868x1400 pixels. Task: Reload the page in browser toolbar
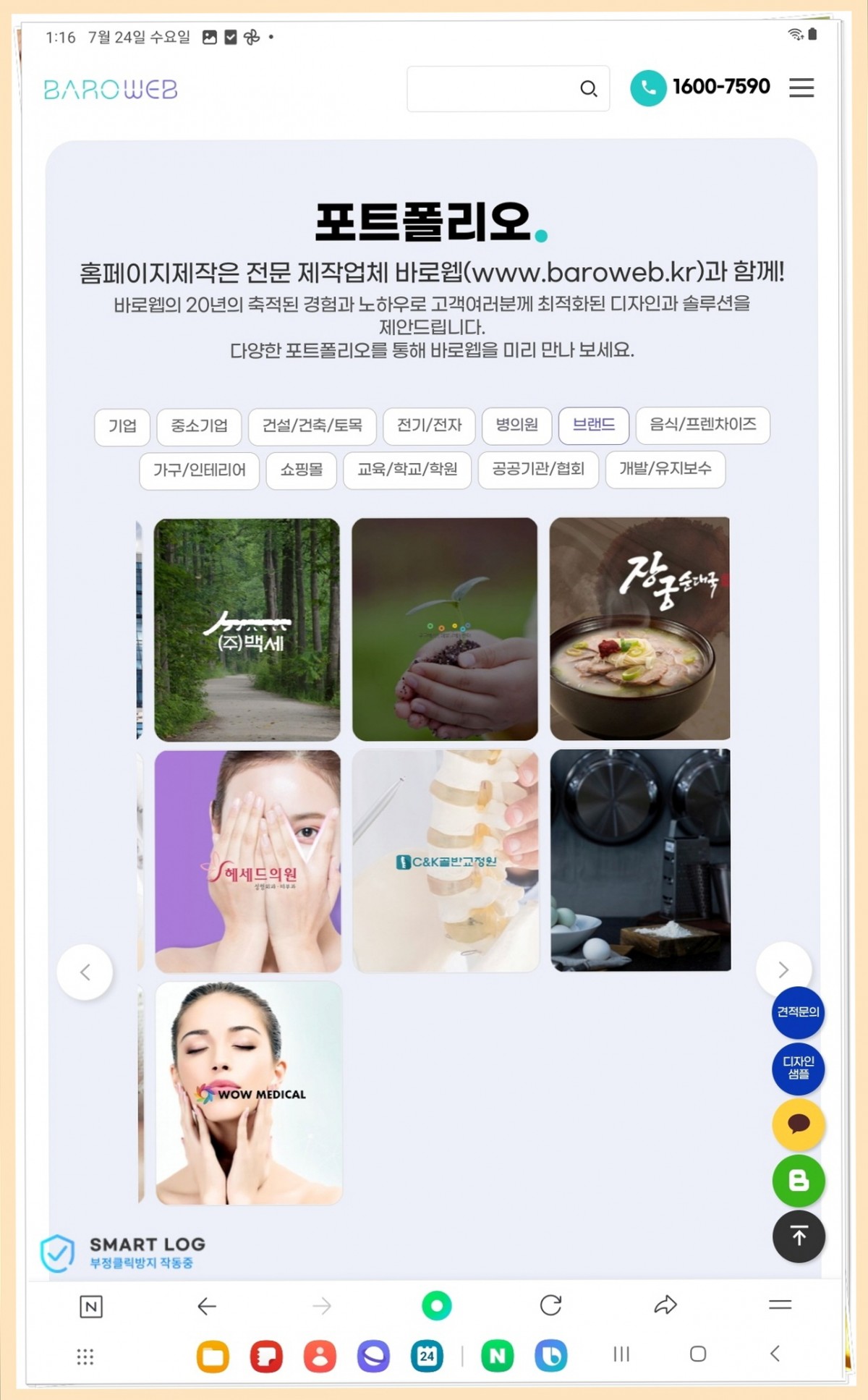(550, 1305)
